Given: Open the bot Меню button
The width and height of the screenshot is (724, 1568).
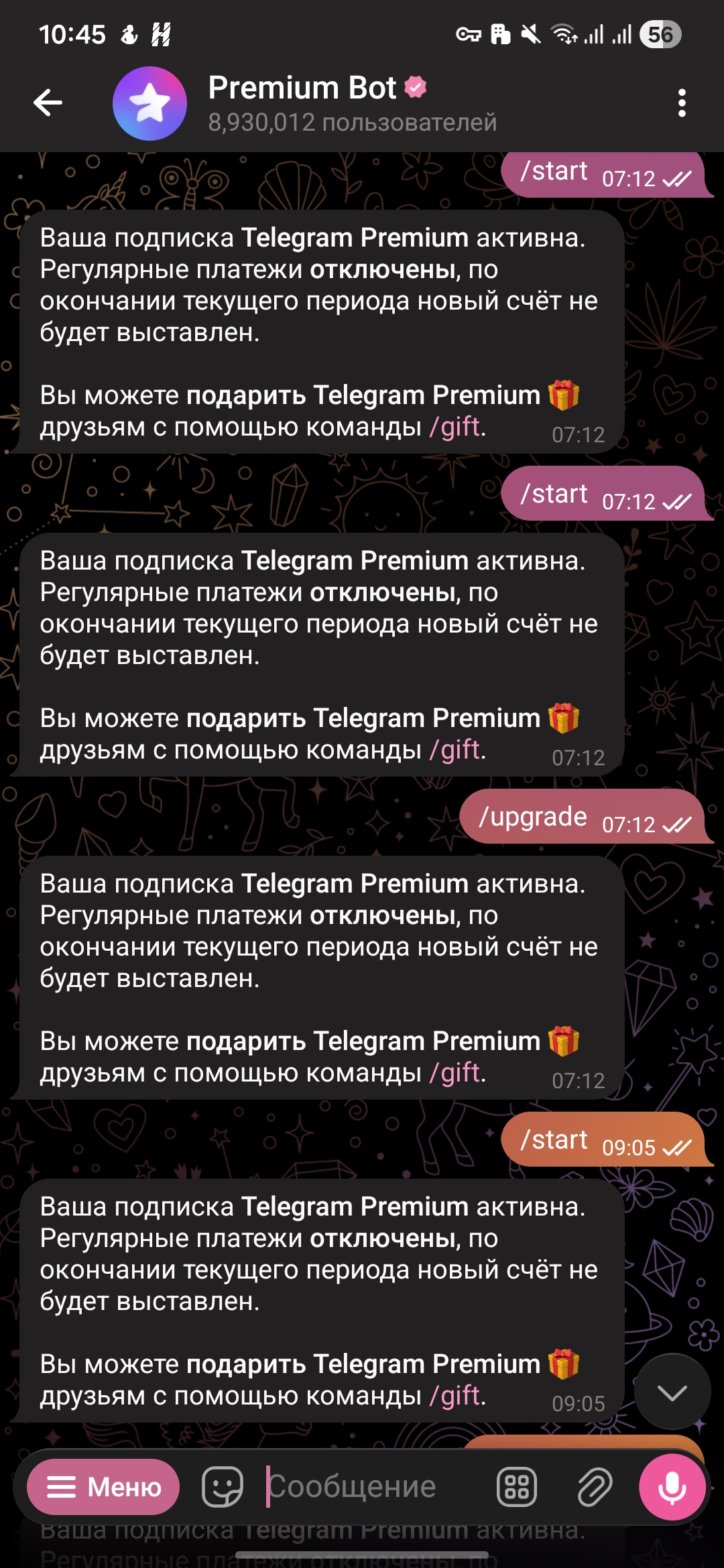Looking at the screenshot, I should (x=103, y=1487).
